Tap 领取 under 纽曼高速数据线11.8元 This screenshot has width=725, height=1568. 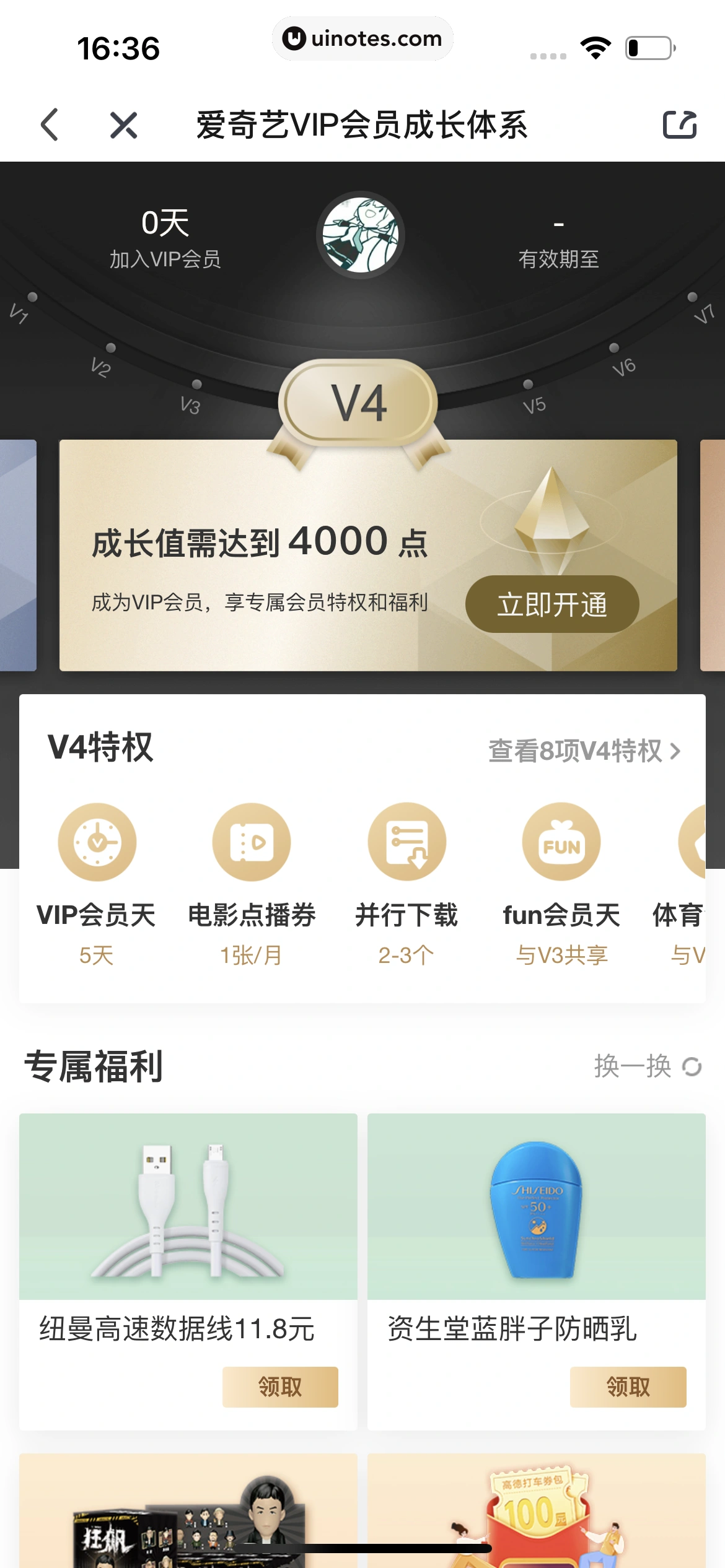click(280, 1387)
